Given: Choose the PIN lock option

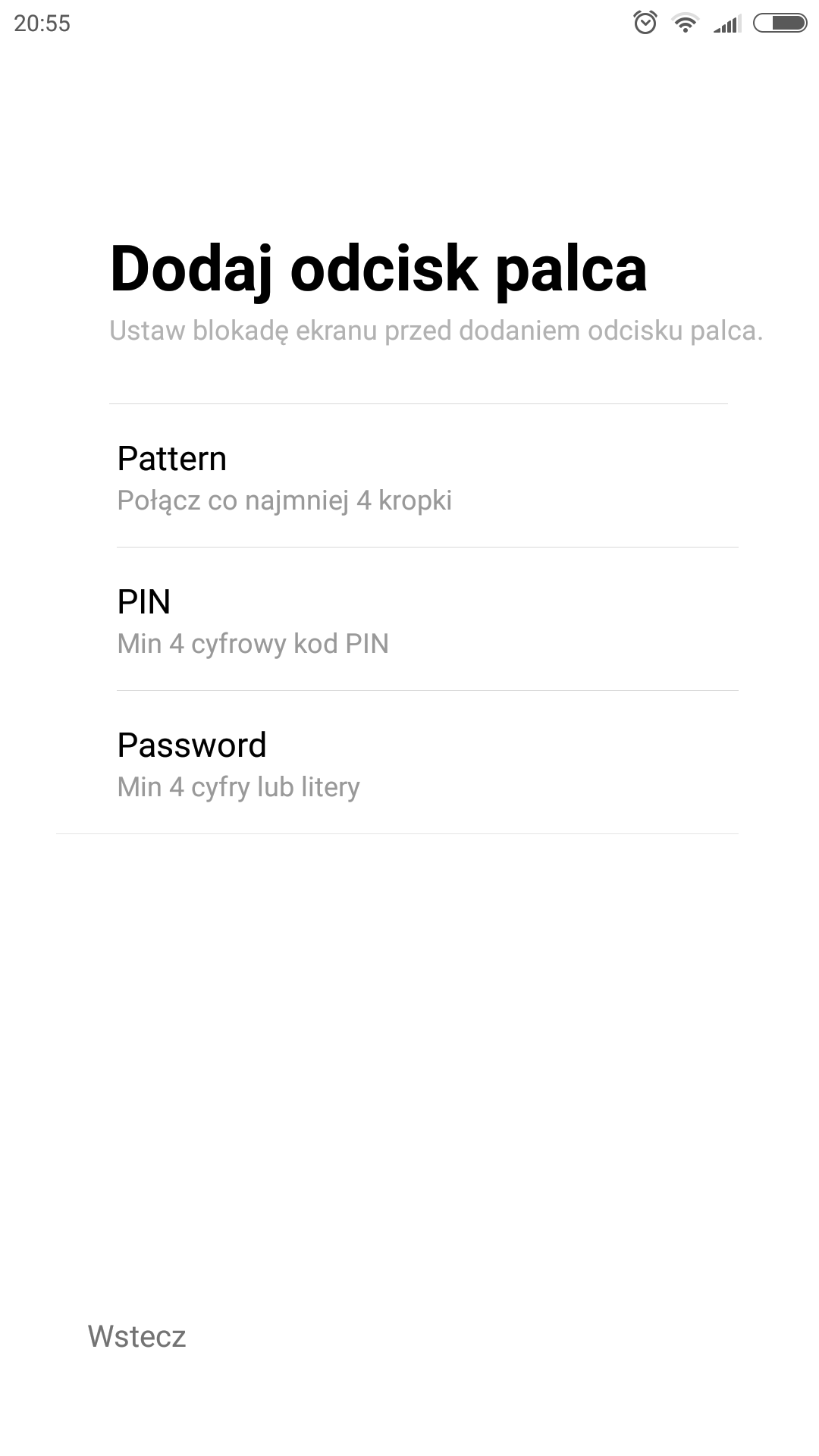Looking at the screenshot, I should [409, 620].
